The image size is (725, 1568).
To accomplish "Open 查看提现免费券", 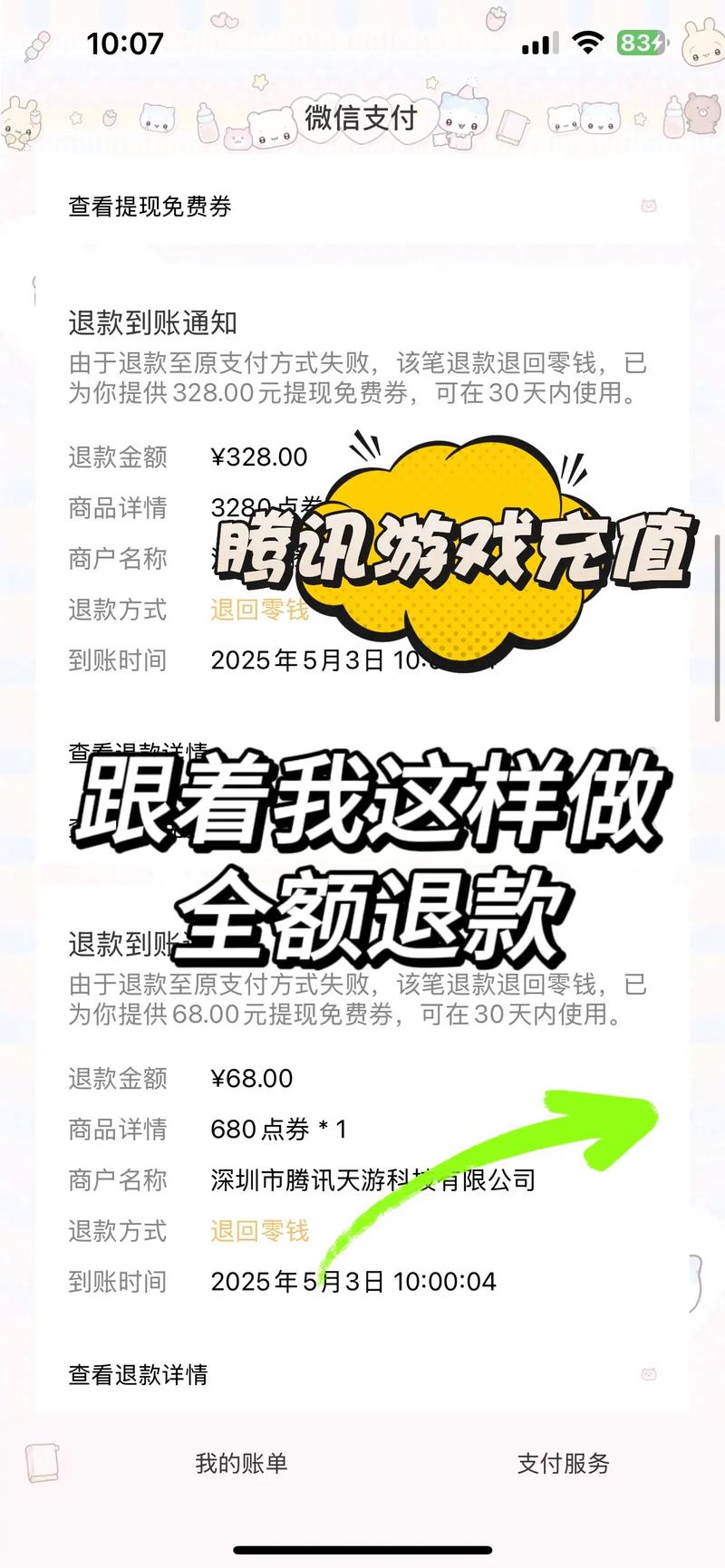I will (x=150, y=207).
